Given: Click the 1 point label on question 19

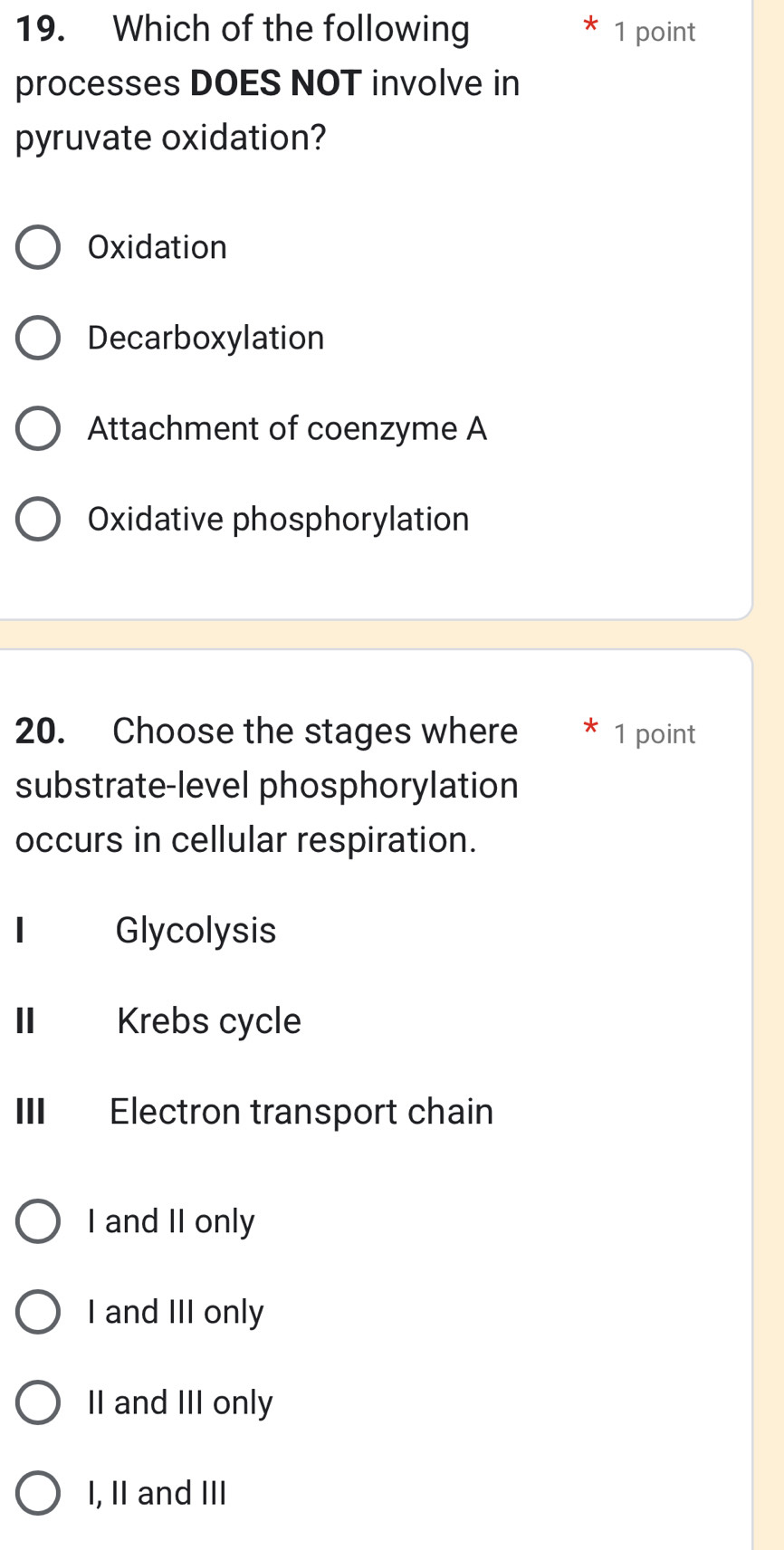Looking at the screenshot, I should pyautogui.click(x=654, y=31).
